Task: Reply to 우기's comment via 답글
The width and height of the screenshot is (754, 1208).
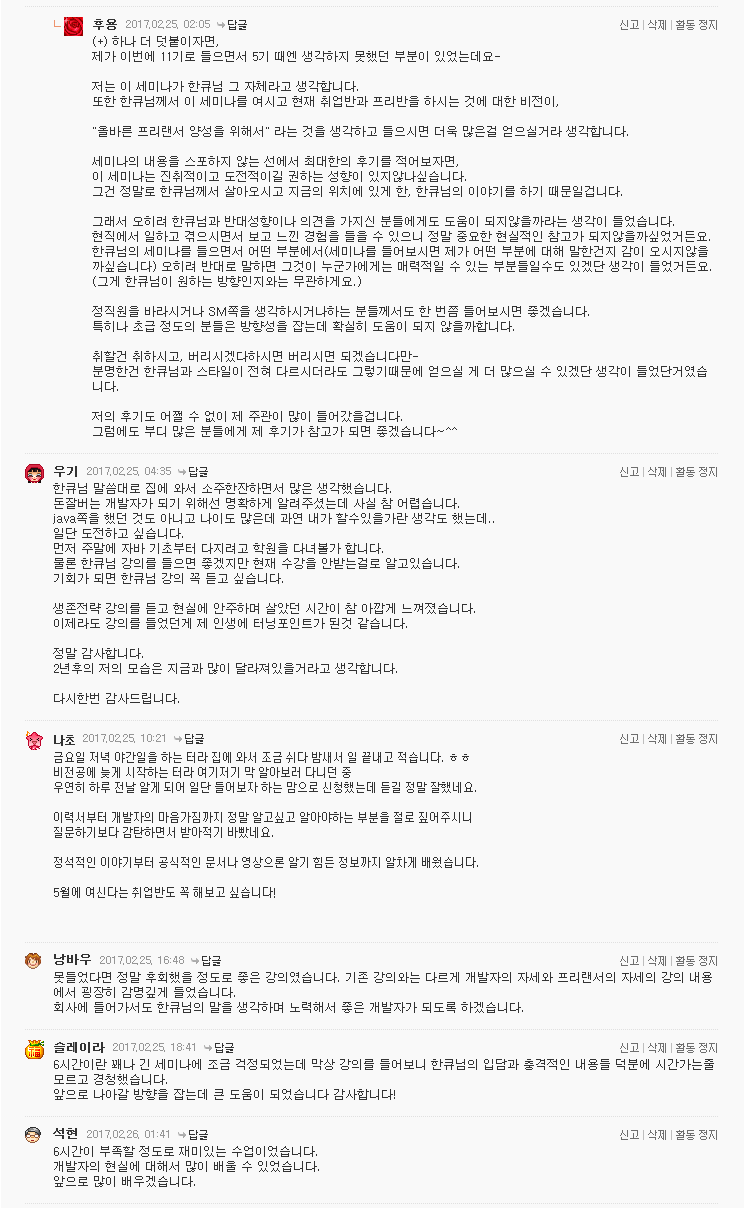Action: (x=192, y=472)
